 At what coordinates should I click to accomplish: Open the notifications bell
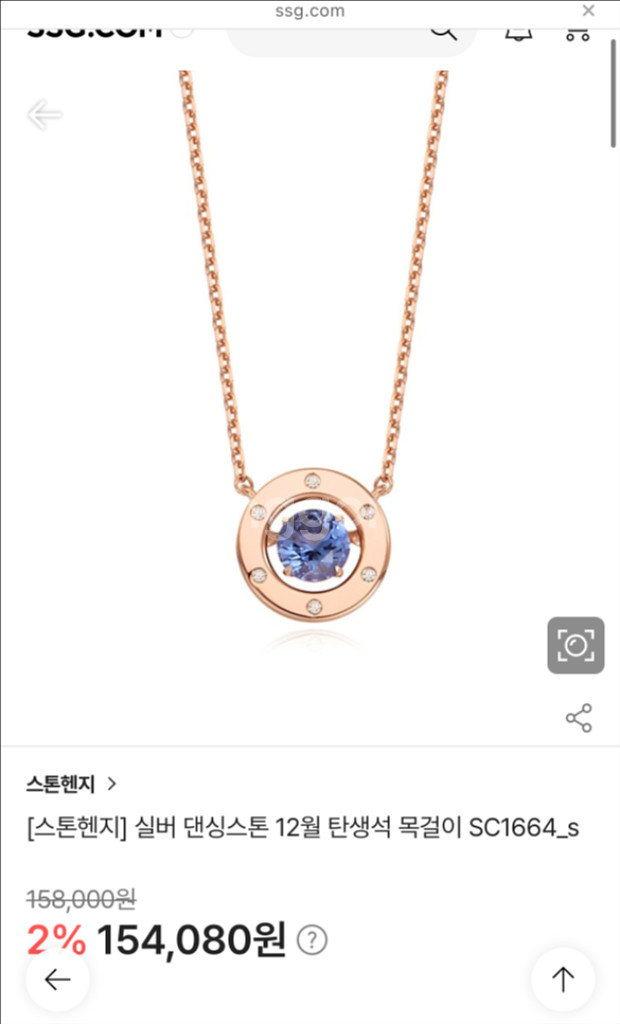pyautogui.click(x=518, y=34)
